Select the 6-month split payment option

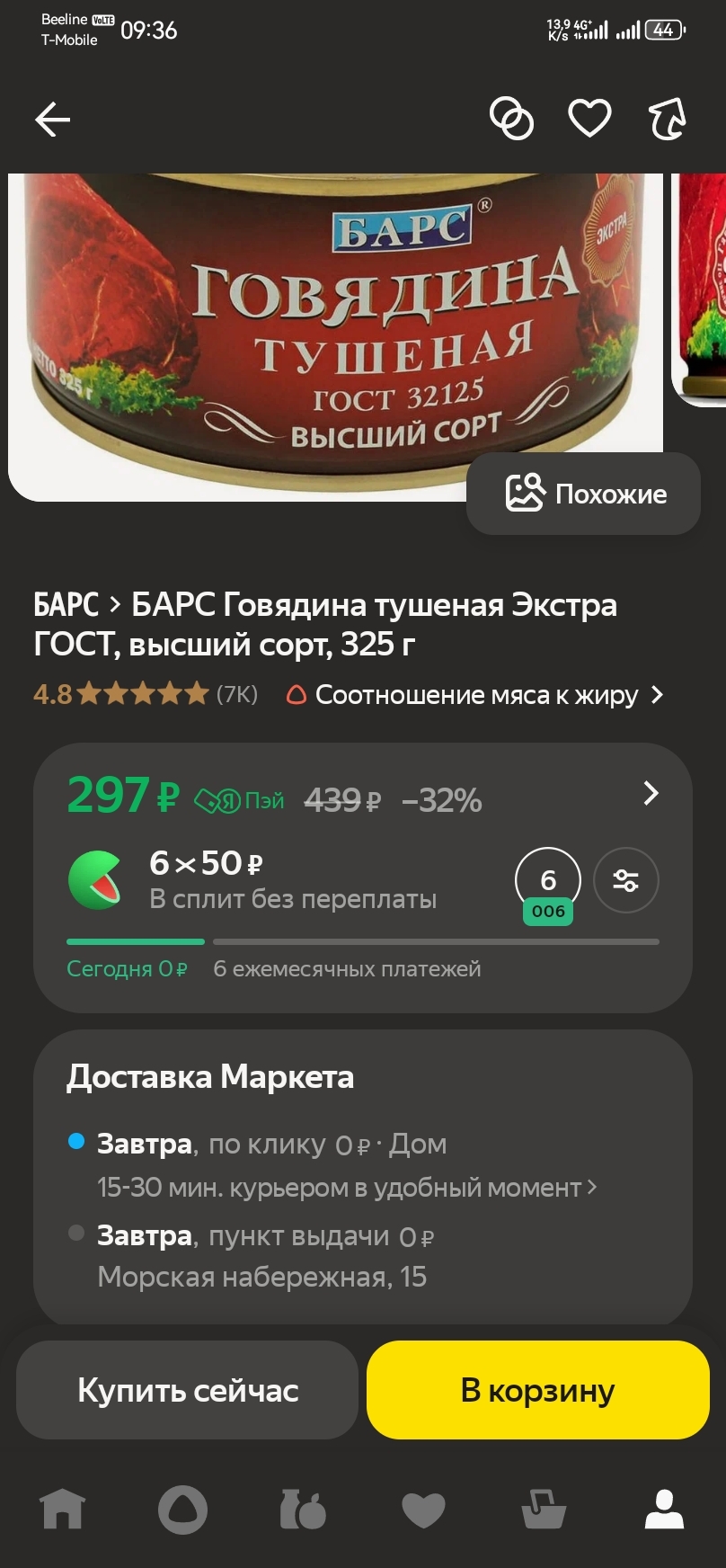point(548,881)
